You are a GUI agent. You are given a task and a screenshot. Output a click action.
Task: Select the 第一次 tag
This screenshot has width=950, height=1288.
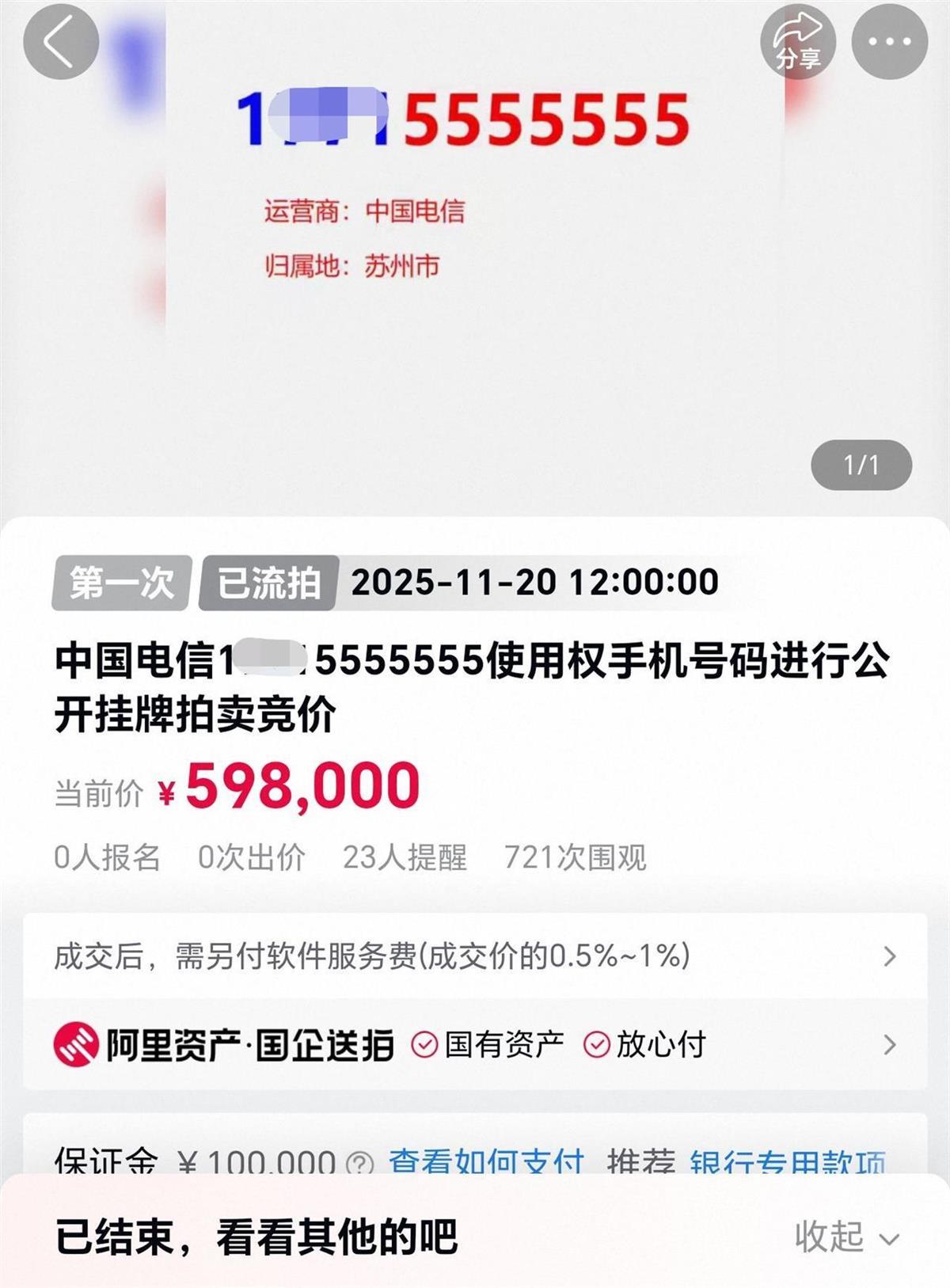click(x=122, y=583)
